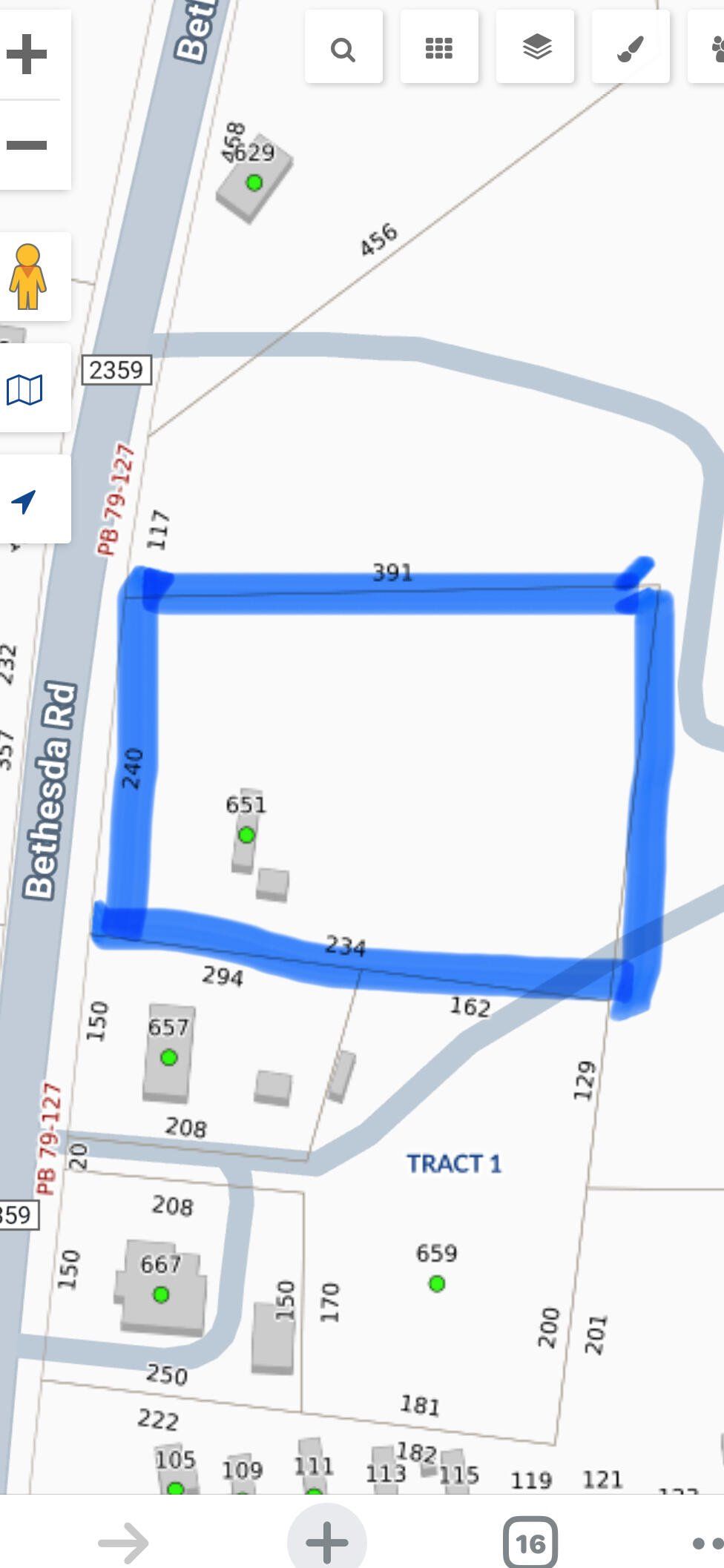Viewport: 724px width, 1568px height.
Task: Open the map search tool
Action: pyautogui.click(x=343, y=49)
